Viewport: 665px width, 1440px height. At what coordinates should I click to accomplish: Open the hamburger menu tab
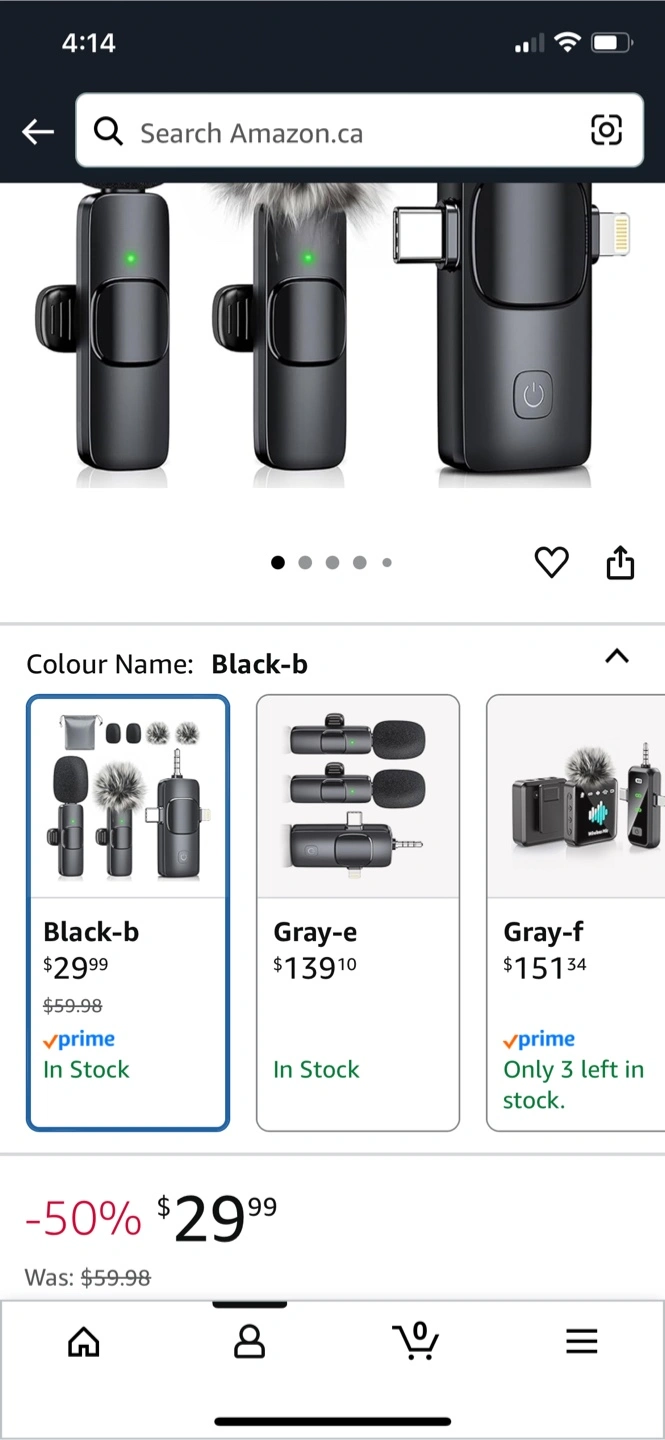coord(581,1341)
